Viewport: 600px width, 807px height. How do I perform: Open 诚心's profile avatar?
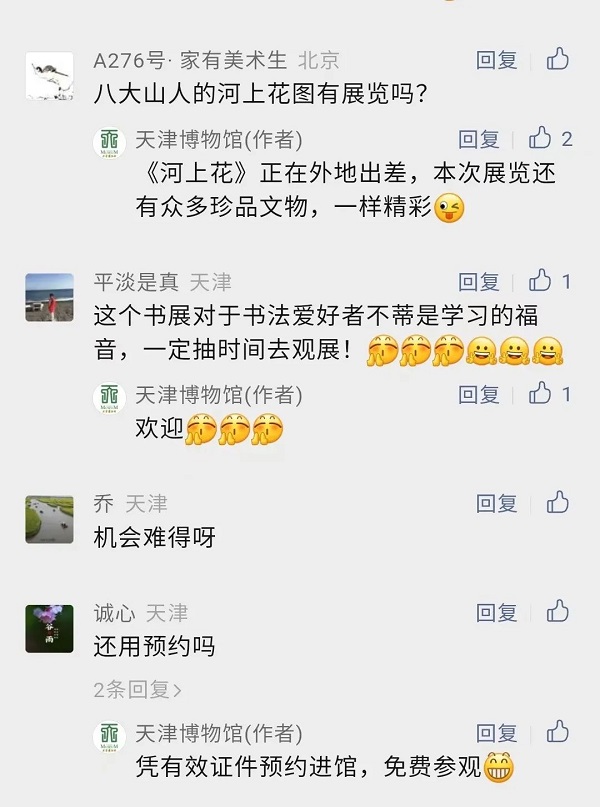pos(49,628)
